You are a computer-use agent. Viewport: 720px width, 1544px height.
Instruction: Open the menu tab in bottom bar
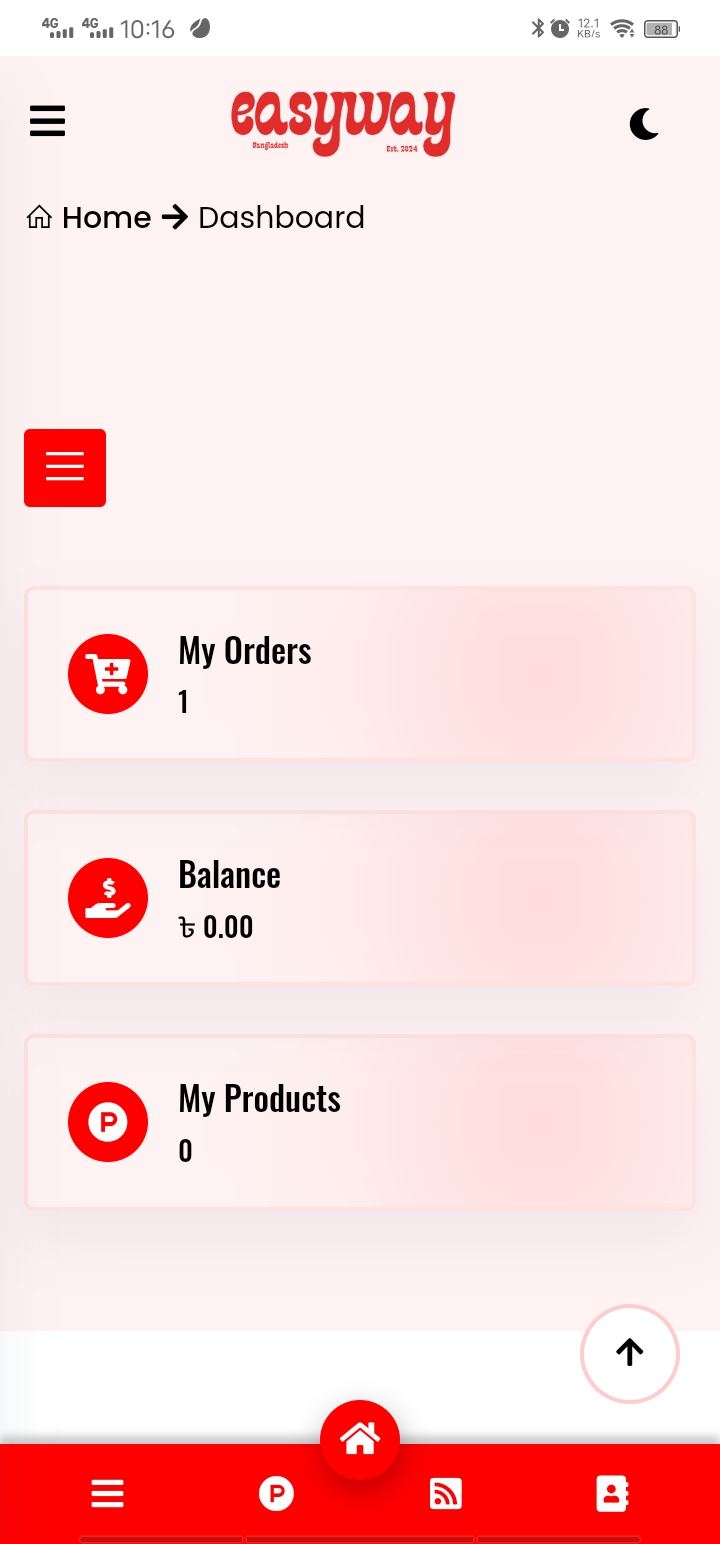pyautogui.click(x=107, y=1494)
